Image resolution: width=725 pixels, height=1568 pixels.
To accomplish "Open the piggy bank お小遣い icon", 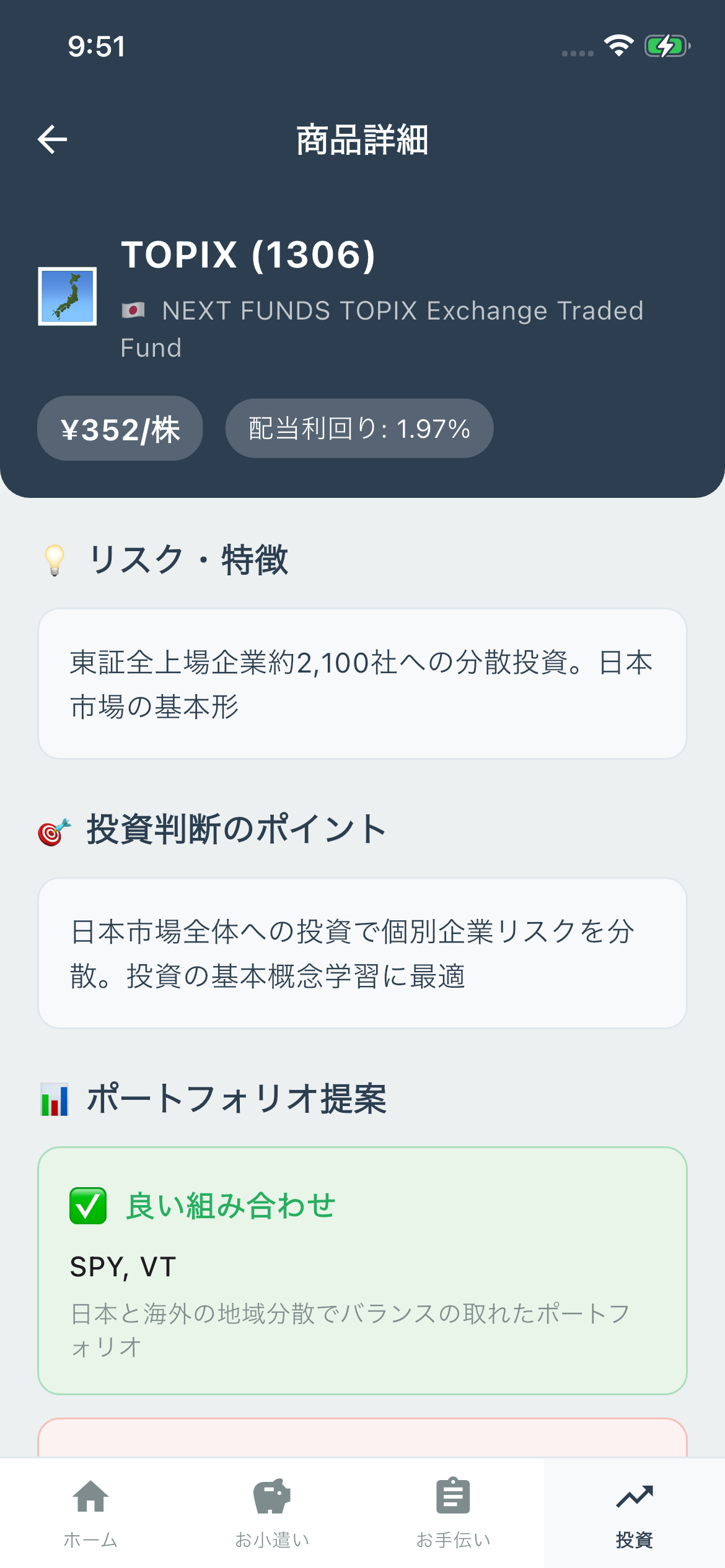I will [x=271, y=1496].
